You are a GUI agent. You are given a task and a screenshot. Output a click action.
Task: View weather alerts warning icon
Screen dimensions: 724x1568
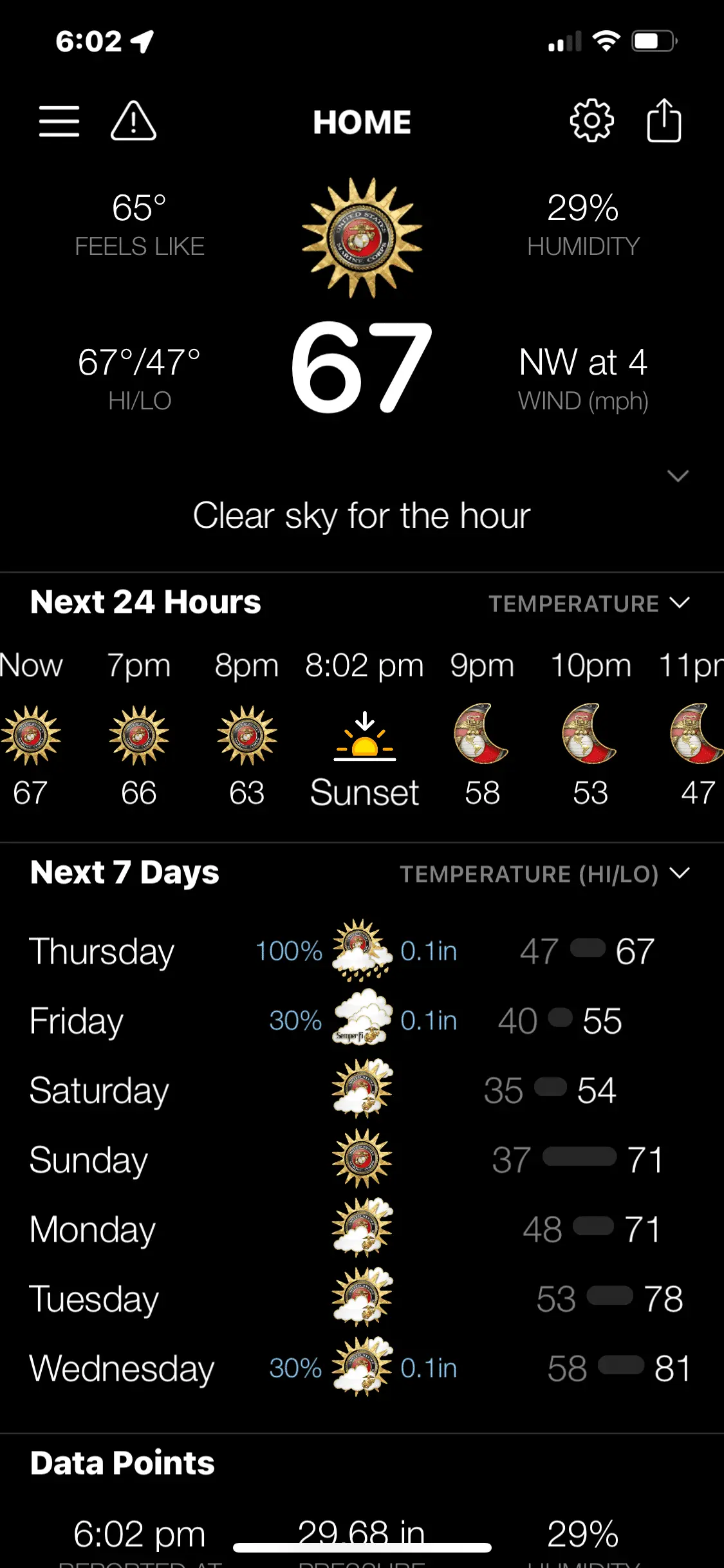tap(133, 121)
